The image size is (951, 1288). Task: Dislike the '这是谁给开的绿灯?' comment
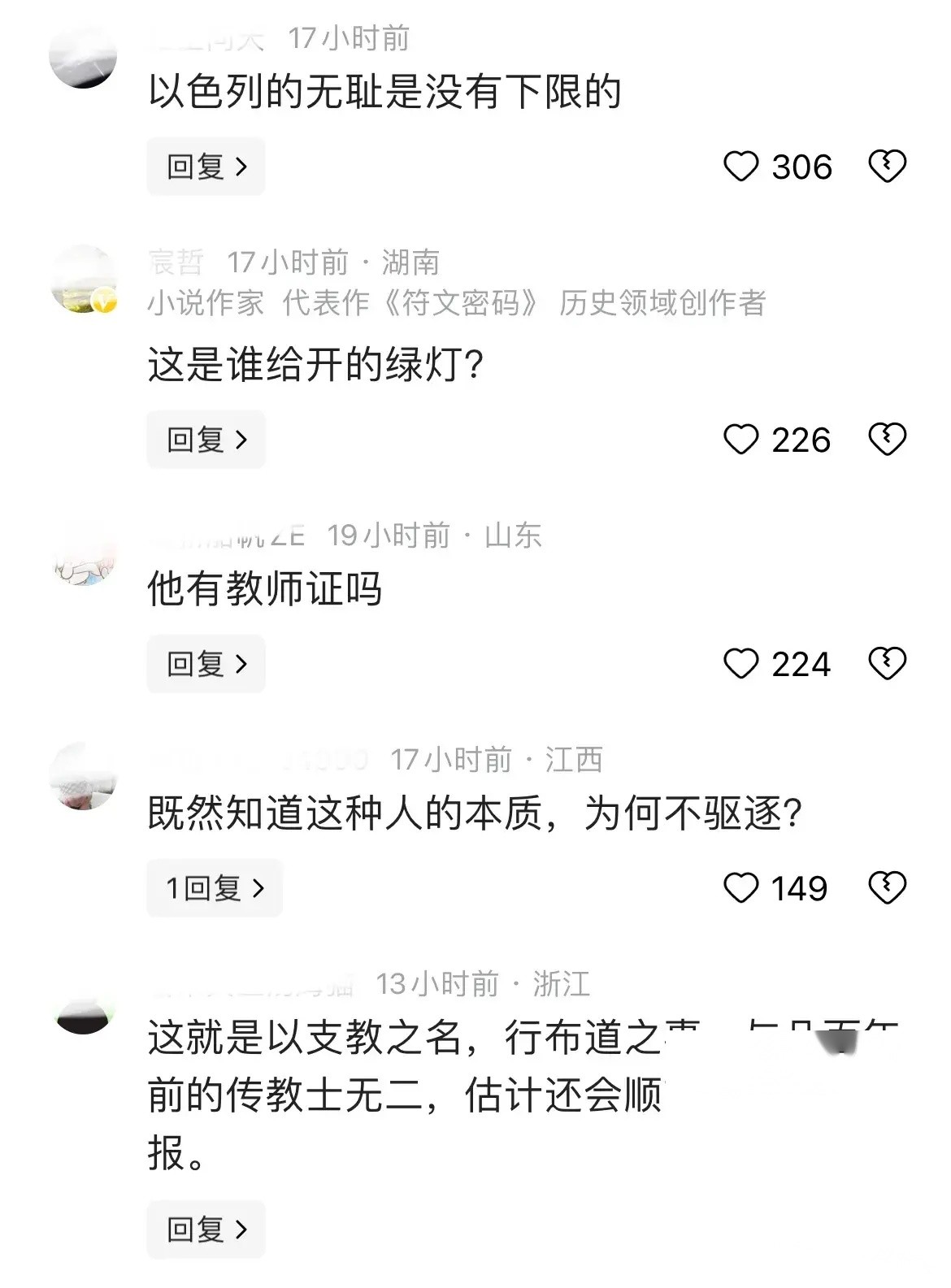click(887, 440)
